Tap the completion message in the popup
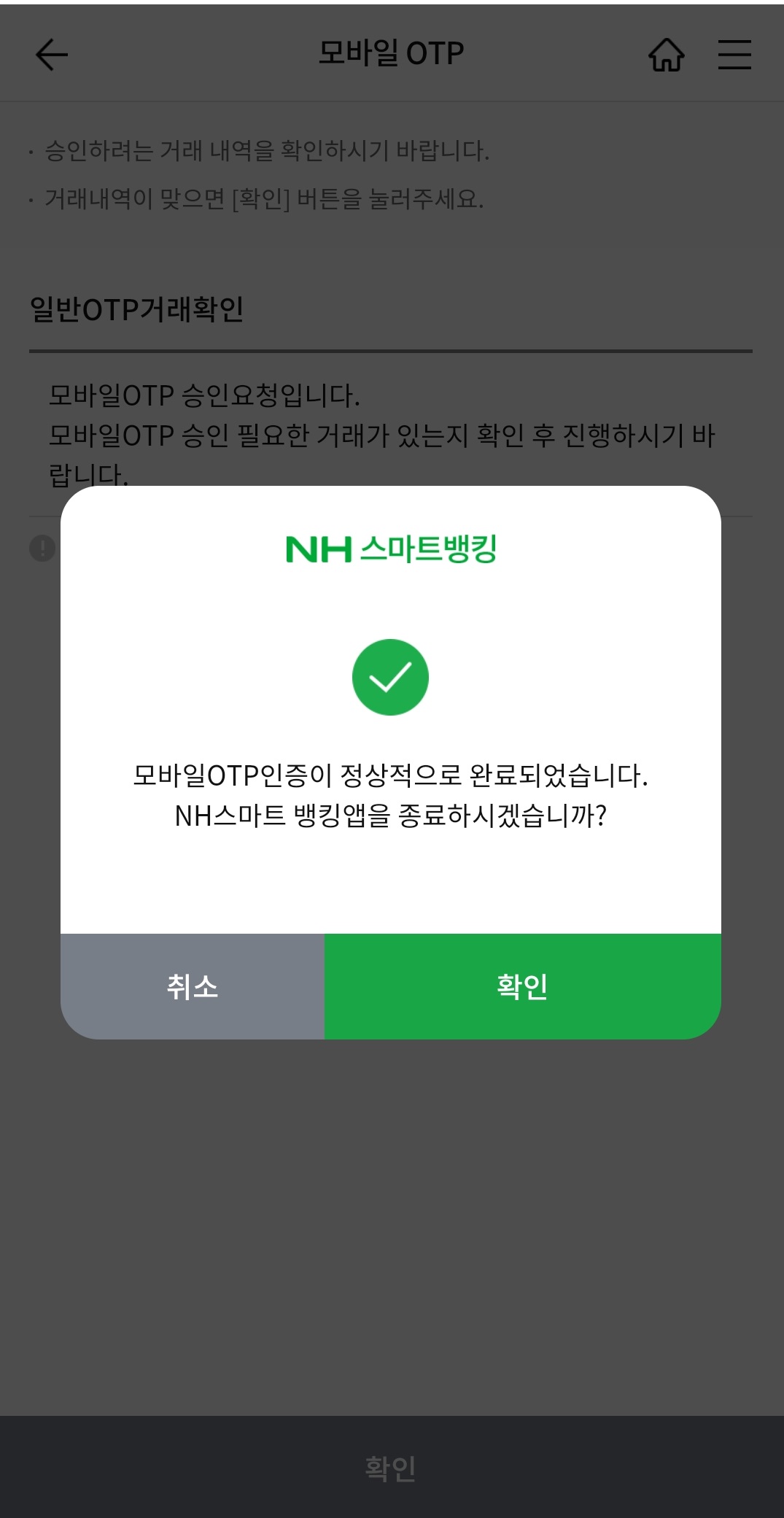Image resolution: width=784 pixels, height=1518 pixels. click(391, 799)
